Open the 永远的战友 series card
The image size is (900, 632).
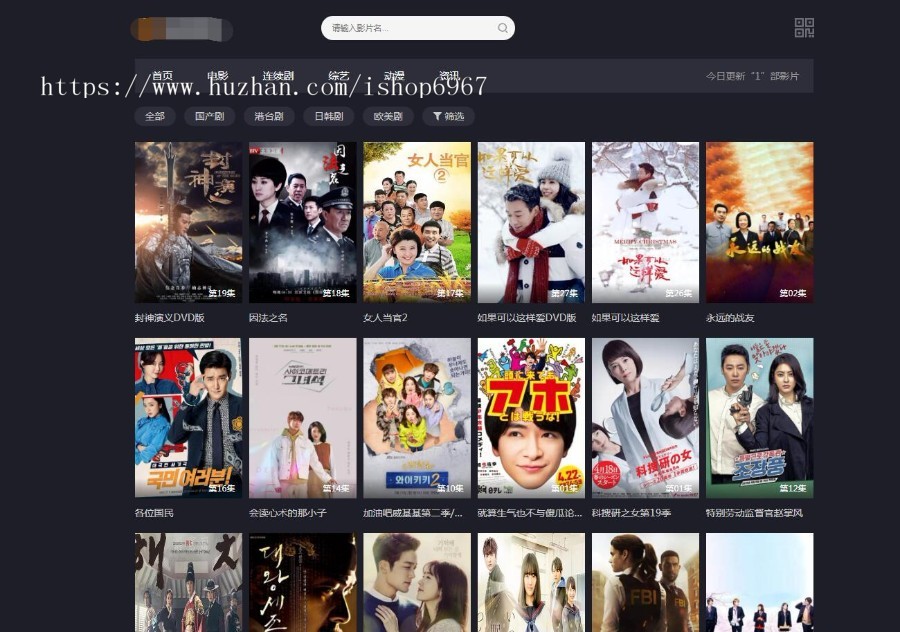pos(759,222)
